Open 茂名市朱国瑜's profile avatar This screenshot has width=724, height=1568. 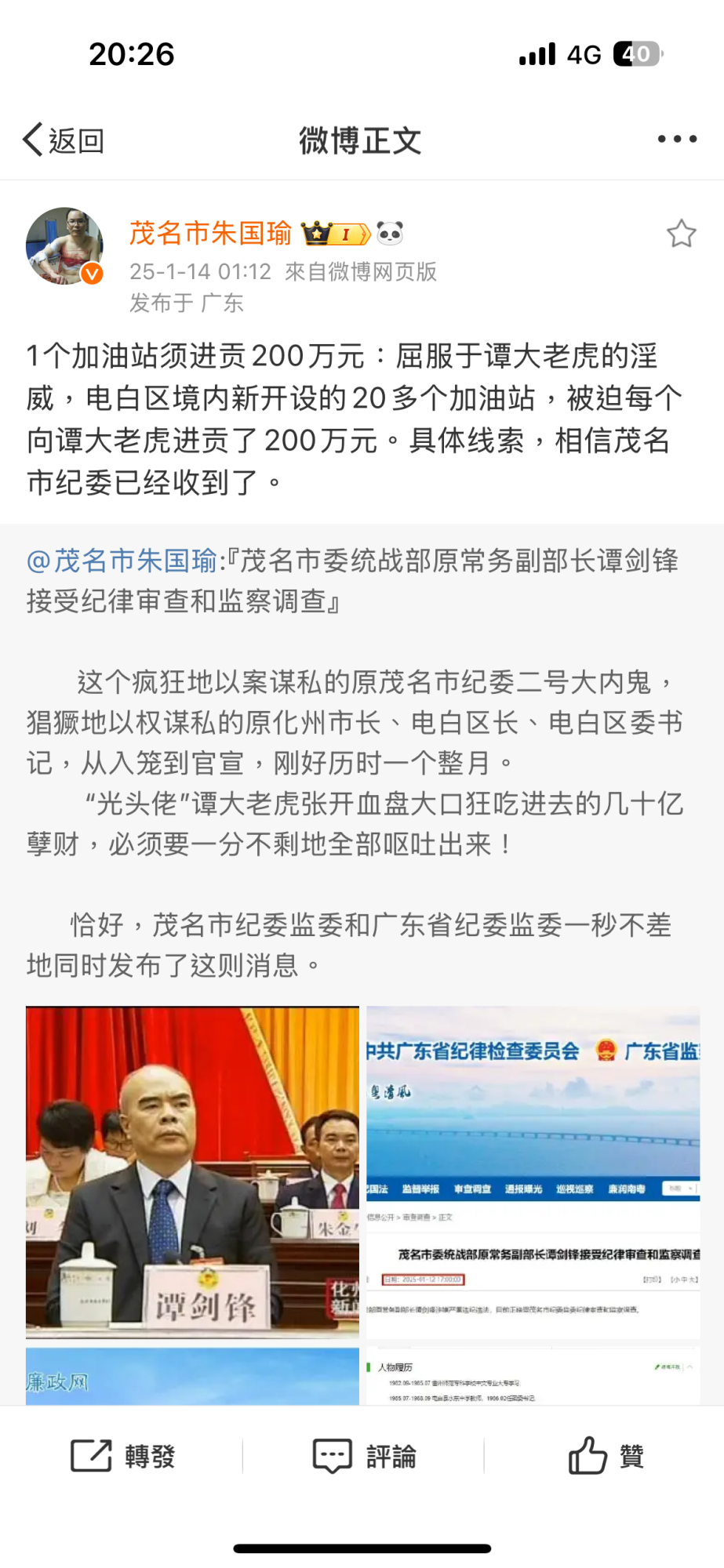(x=64, y=246)
